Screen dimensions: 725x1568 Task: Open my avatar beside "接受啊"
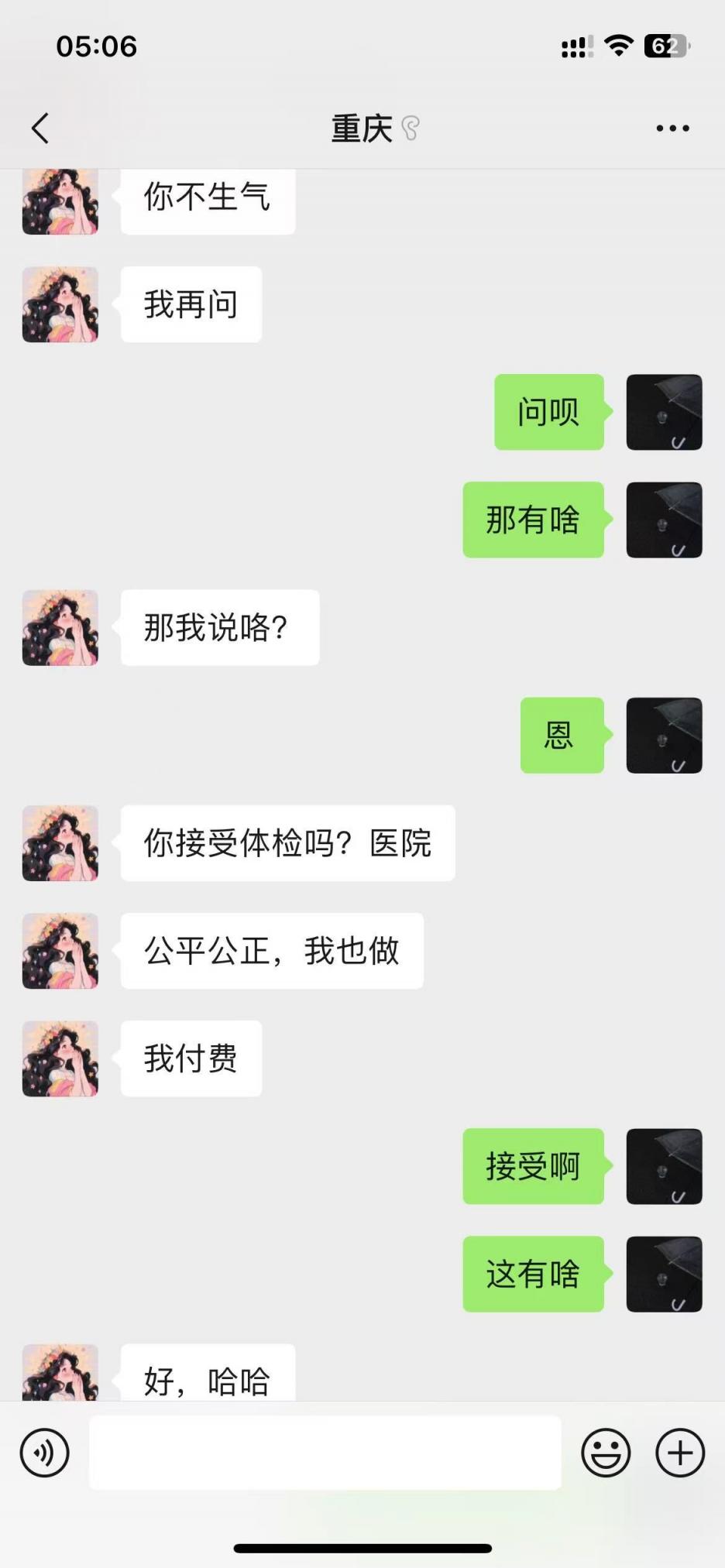(664, 1166)
